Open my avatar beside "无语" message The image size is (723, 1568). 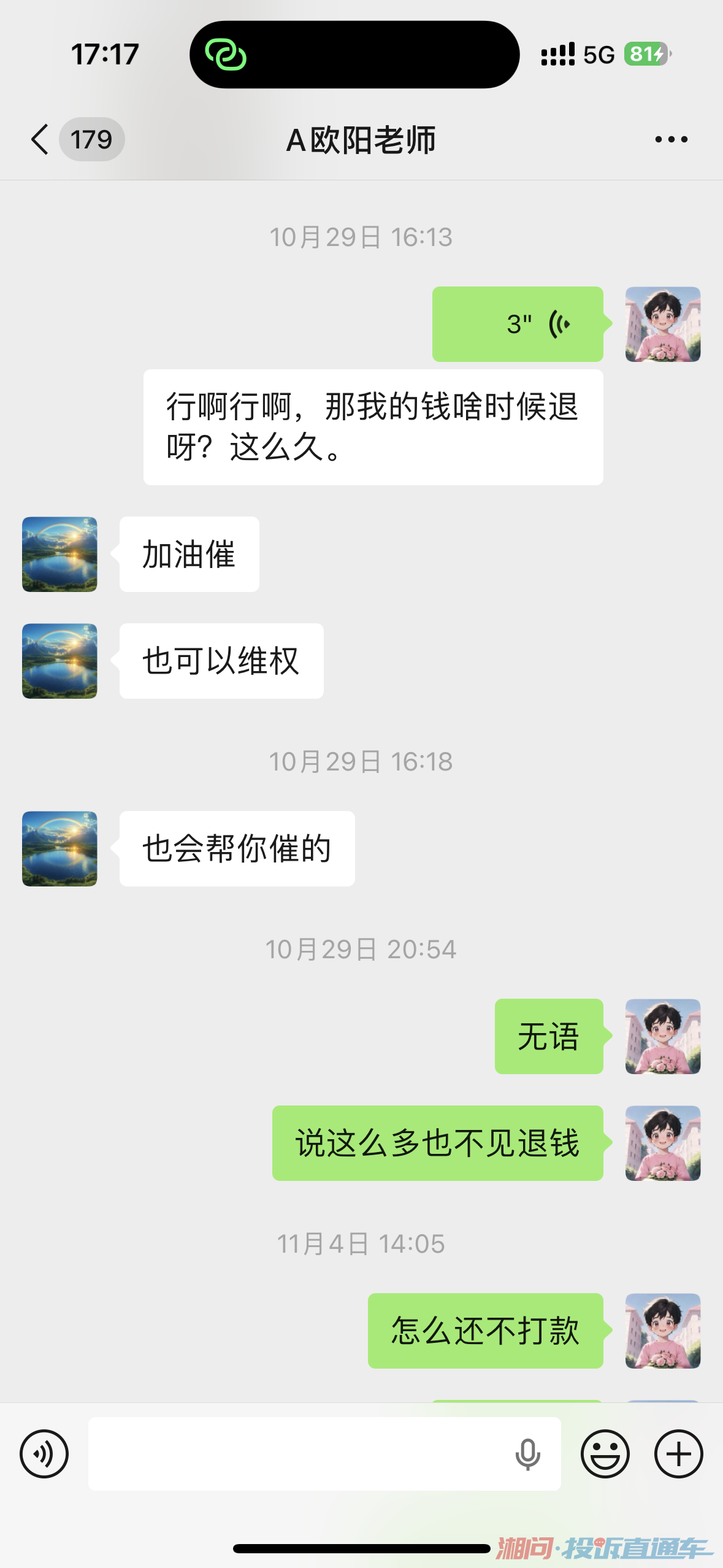(x=662, y=1036)
